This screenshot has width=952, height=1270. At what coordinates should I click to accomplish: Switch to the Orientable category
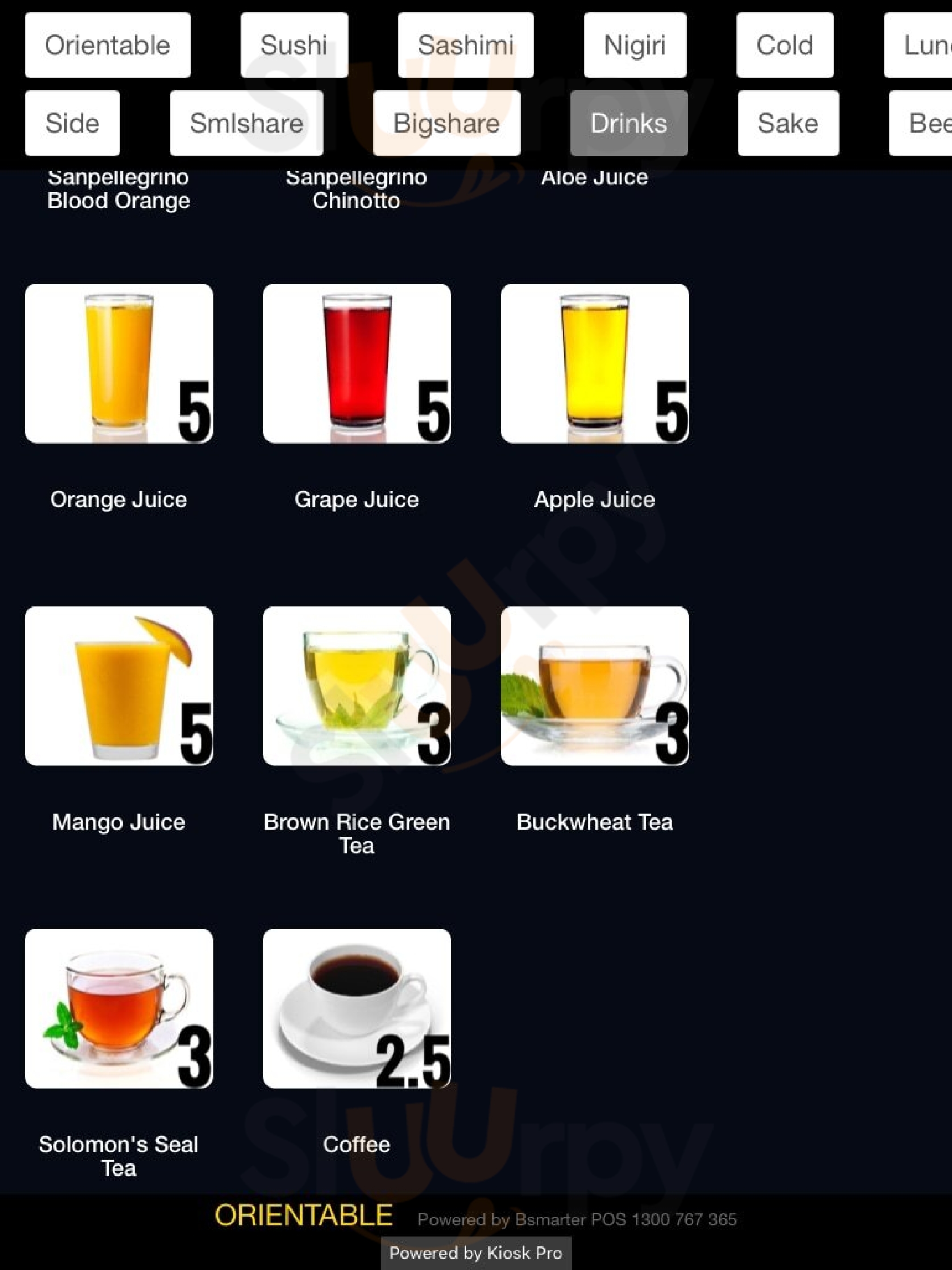[x=107, y=46]
